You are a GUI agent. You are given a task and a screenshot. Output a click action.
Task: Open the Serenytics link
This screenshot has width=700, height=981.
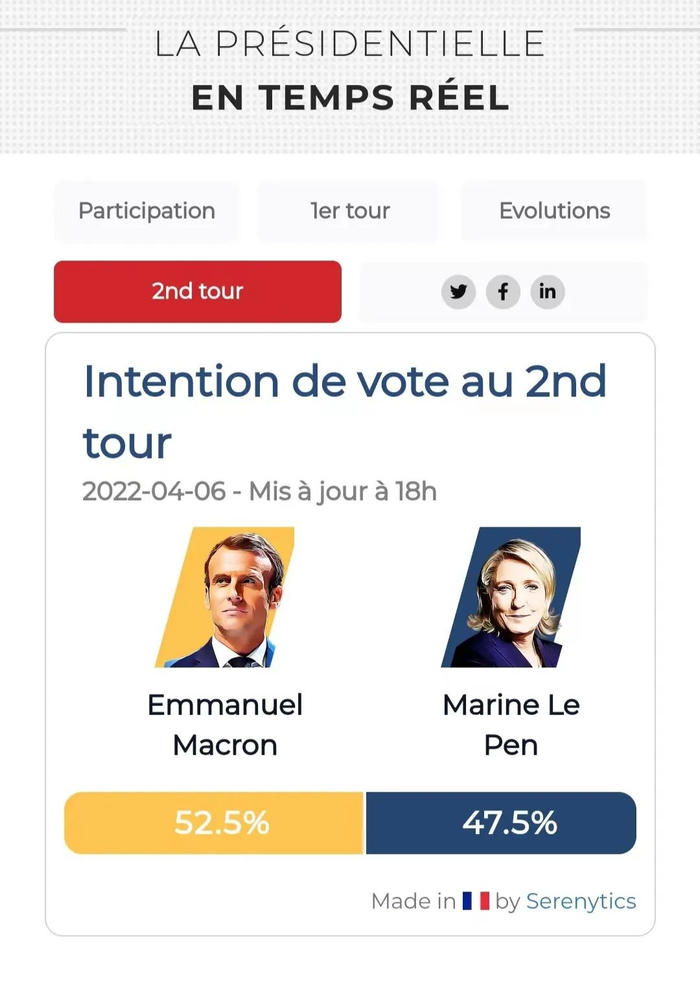pyautogui.click(x=581, y=901)
